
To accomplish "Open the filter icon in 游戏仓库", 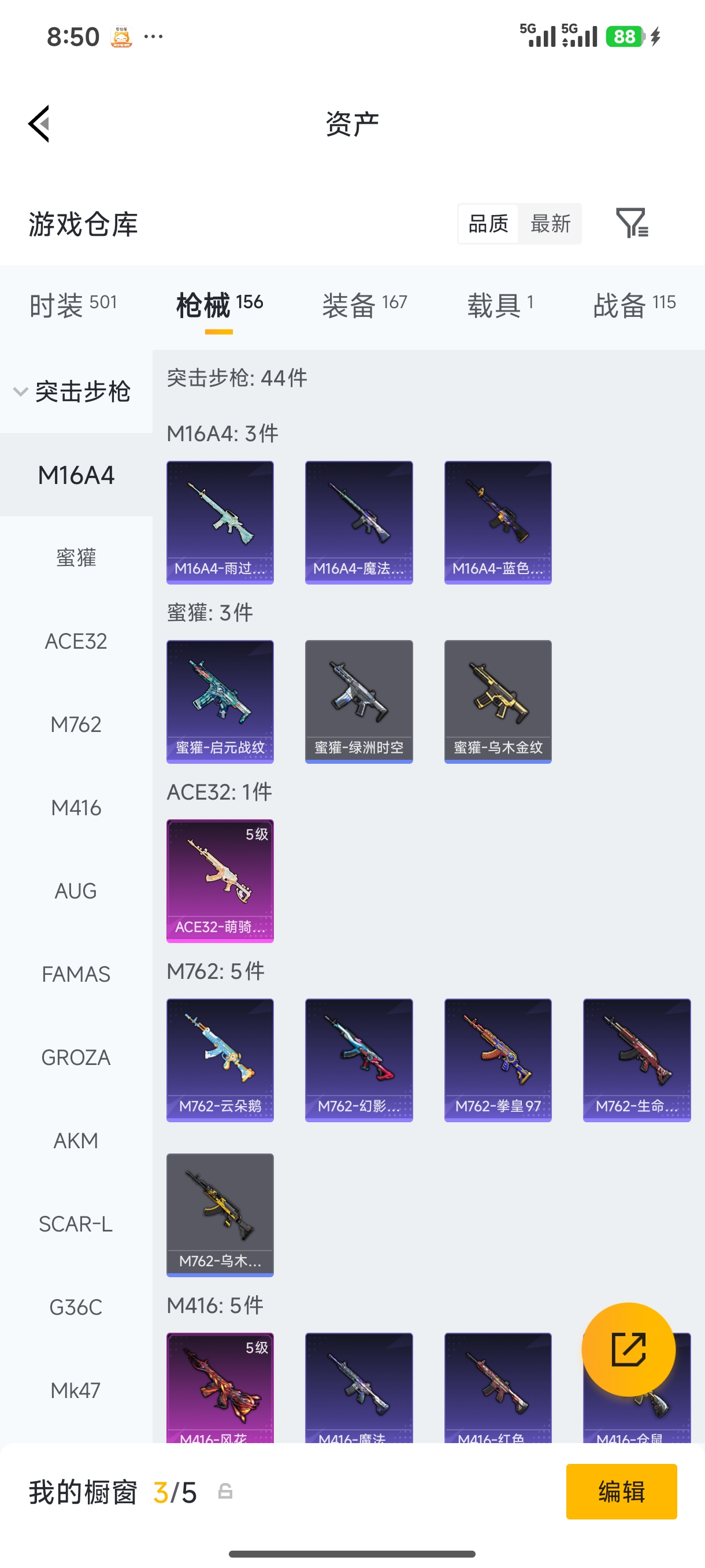I will tap(632, 223).
